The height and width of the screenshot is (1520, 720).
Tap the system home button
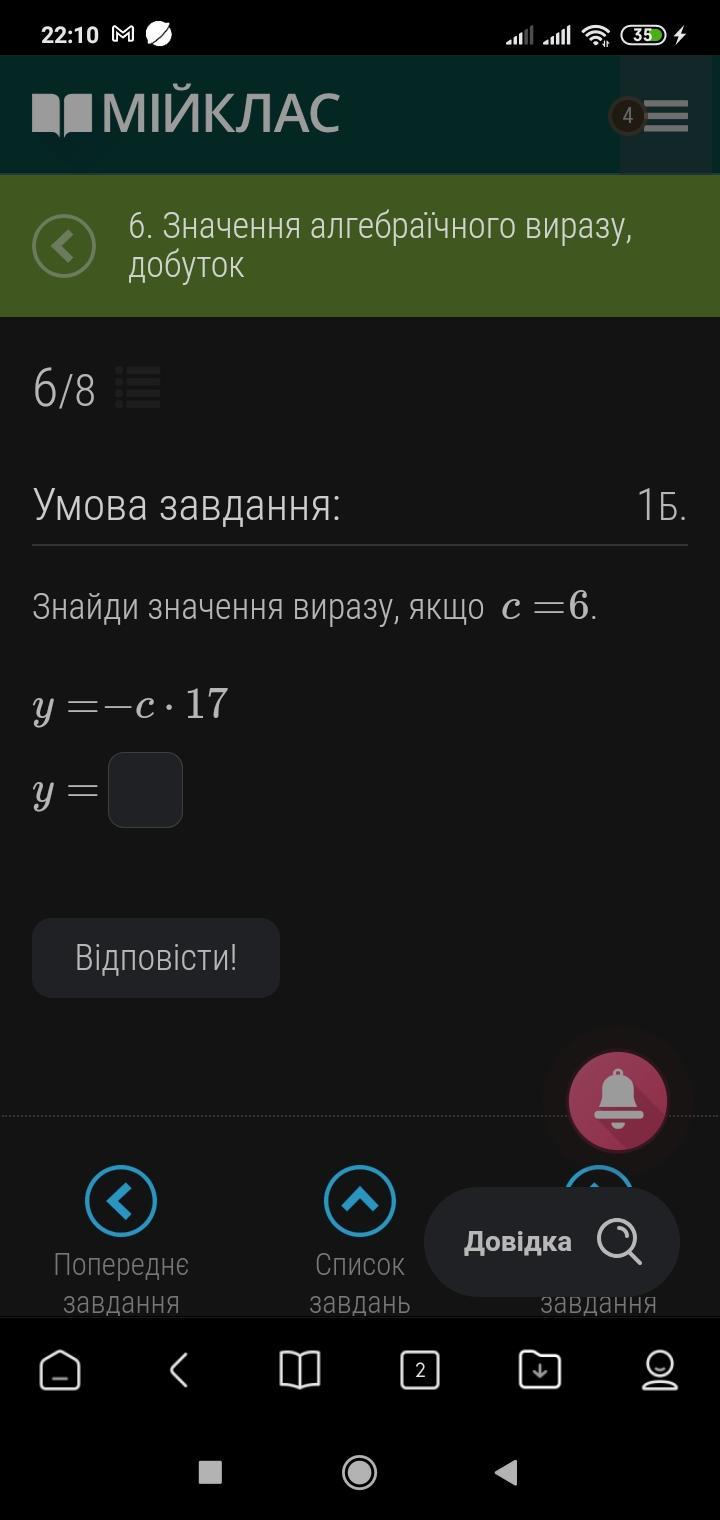pyautogui.click(x=360, y=1472)
